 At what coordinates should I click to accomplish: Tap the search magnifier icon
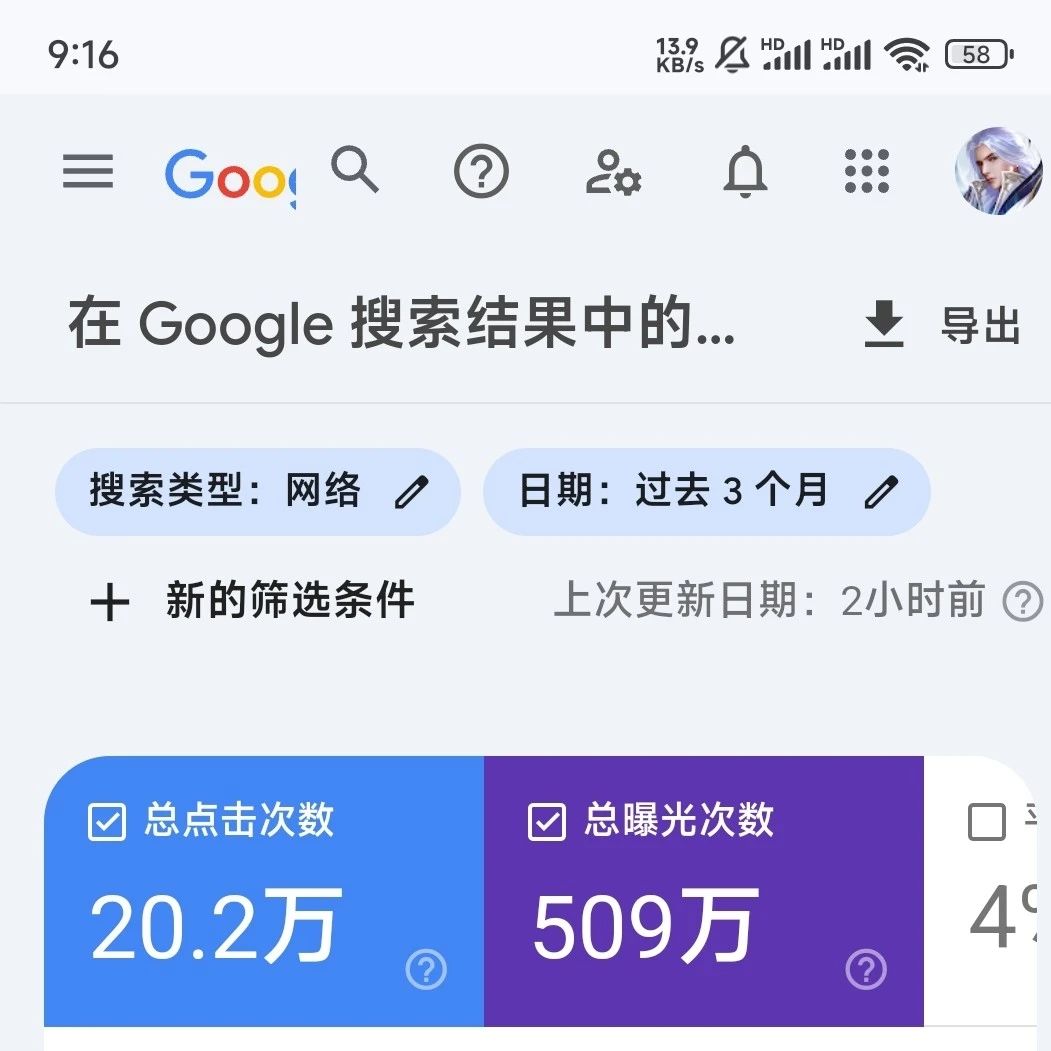point(355,170)
